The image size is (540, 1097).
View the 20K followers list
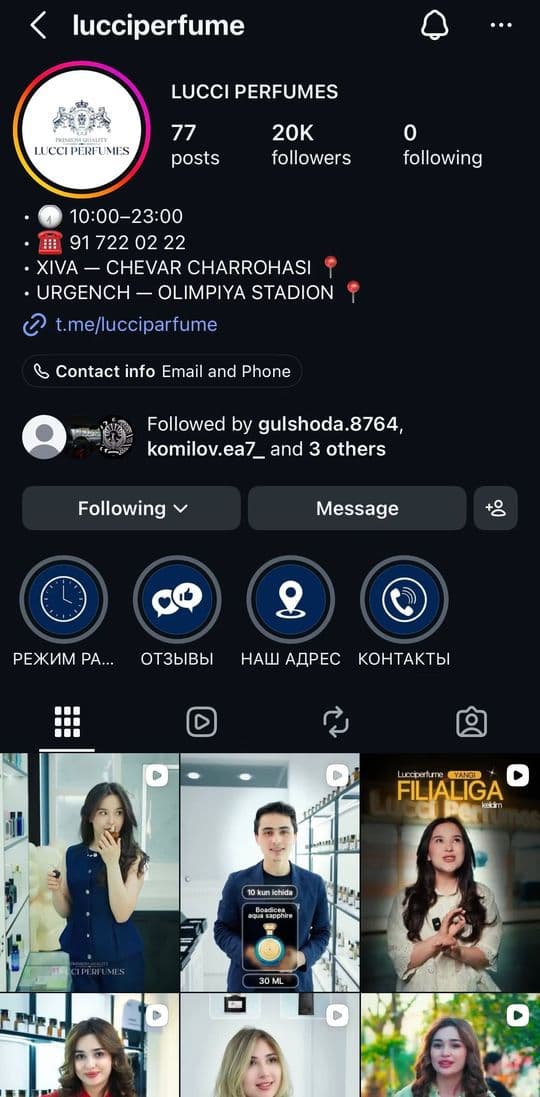pos(311,145)
